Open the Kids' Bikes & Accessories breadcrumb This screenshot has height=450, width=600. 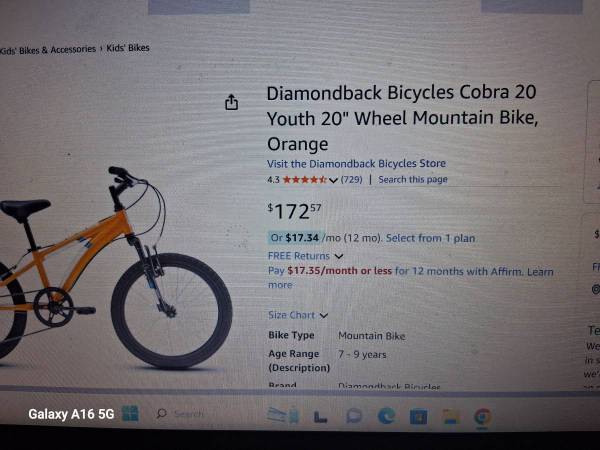pos(50,49)
